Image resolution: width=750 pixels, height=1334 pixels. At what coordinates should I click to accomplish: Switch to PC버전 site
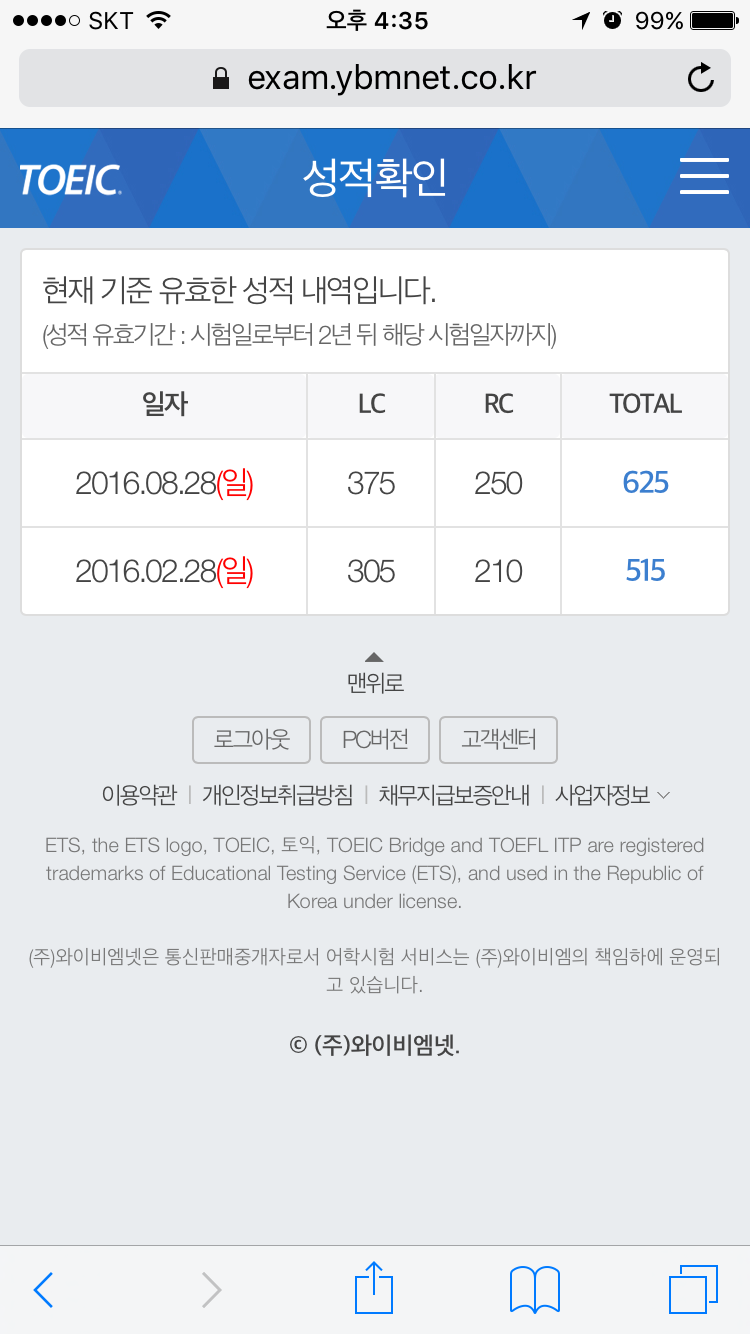point(375,740)
